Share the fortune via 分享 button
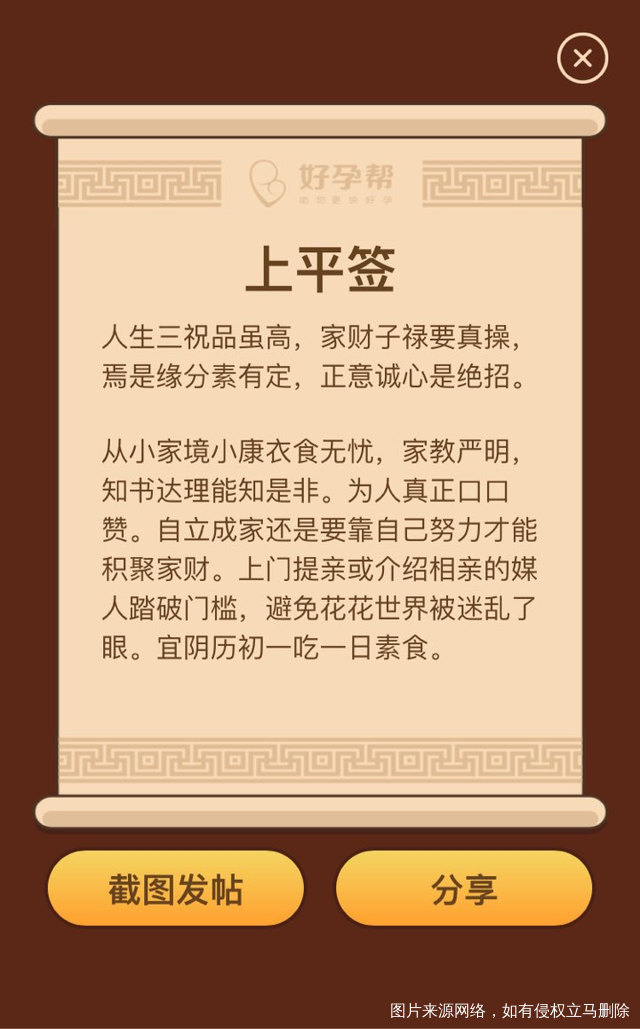640x1029 pixels. [464, 888]
